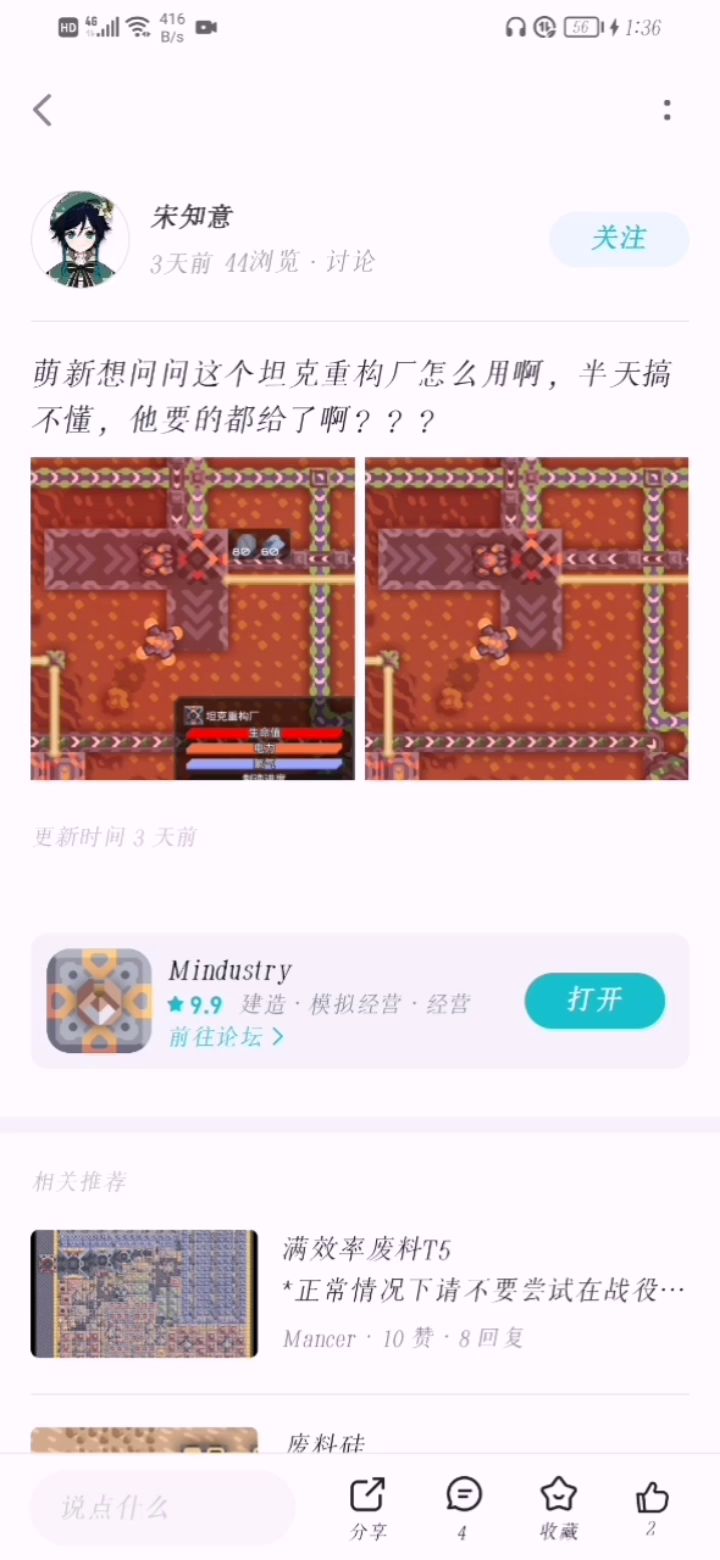720x1560 pixels.
Task: Go to the forum via 前往论坛
Action: pos(226,1037)
